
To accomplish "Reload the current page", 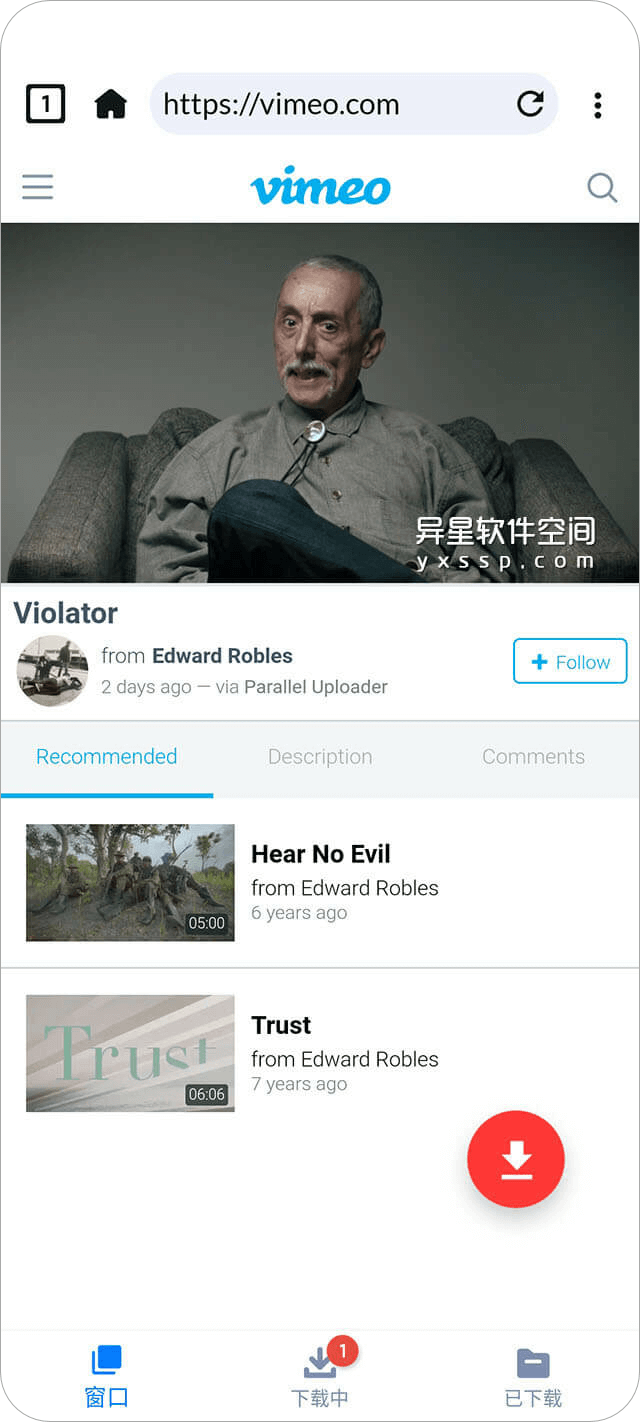I will [530, 104].
